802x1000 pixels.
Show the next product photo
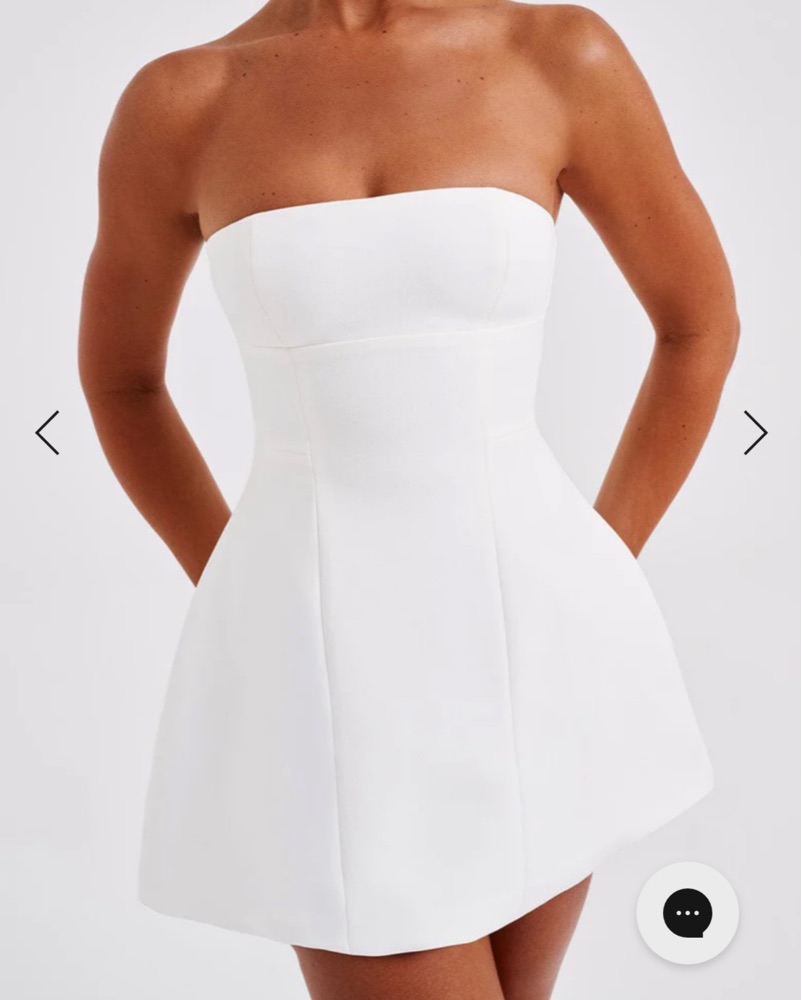755,433
